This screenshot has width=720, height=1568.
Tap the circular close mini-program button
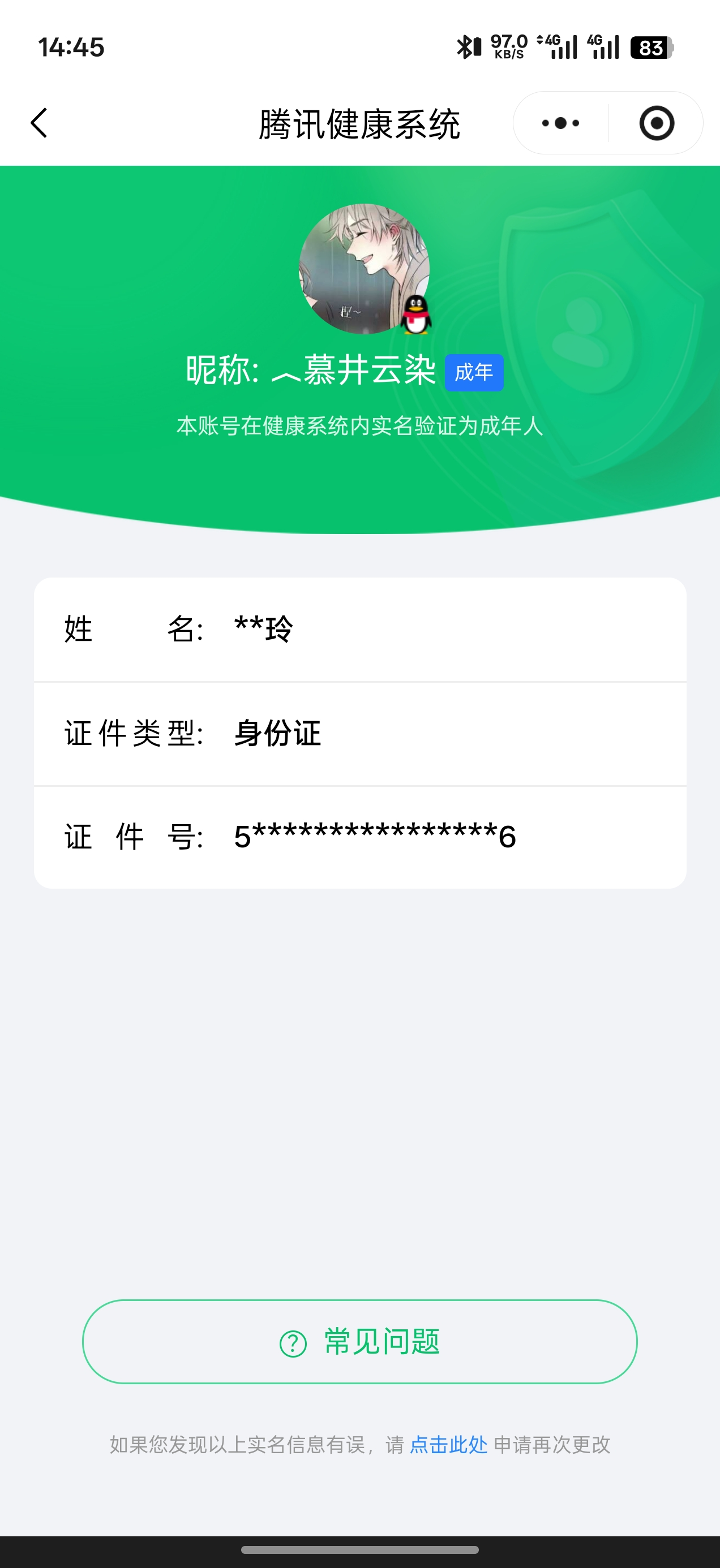click(656, 122)
